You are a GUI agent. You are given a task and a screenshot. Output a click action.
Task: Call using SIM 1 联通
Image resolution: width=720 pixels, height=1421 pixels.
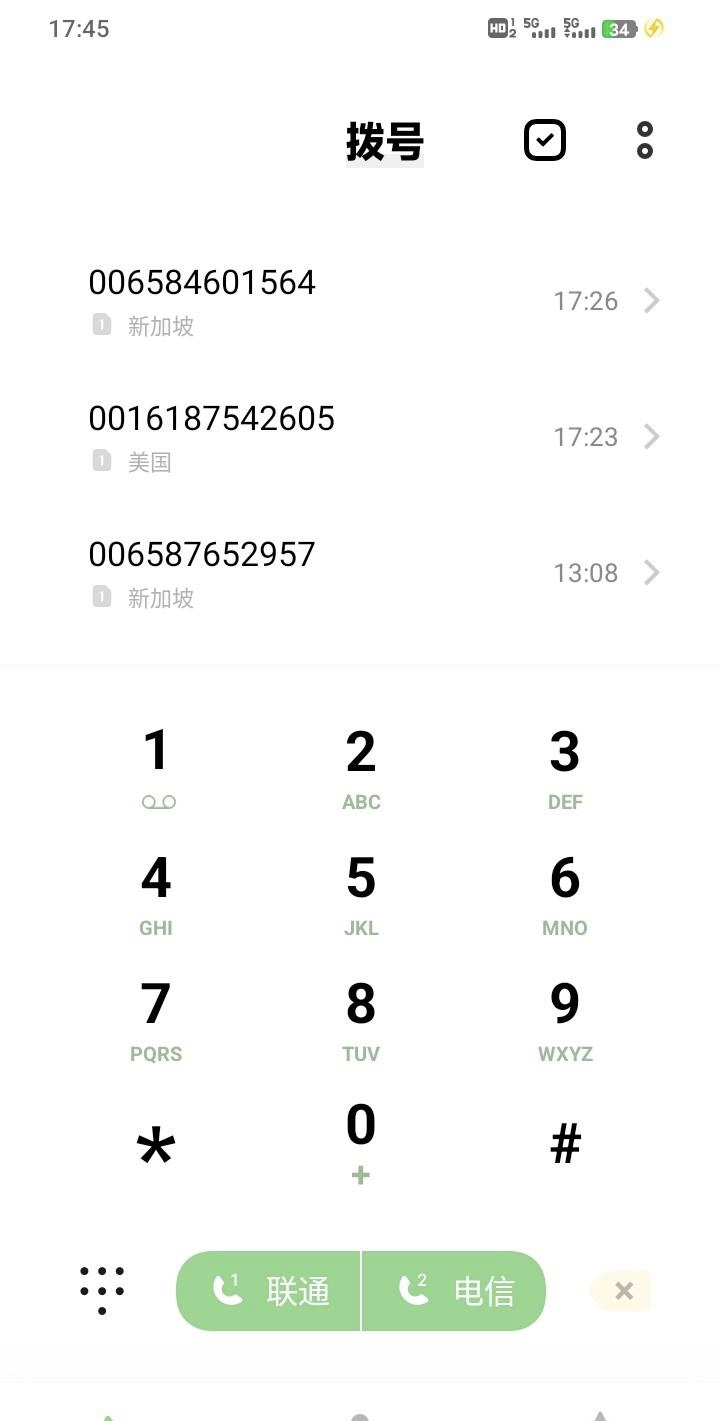(x=268, y=1291)
